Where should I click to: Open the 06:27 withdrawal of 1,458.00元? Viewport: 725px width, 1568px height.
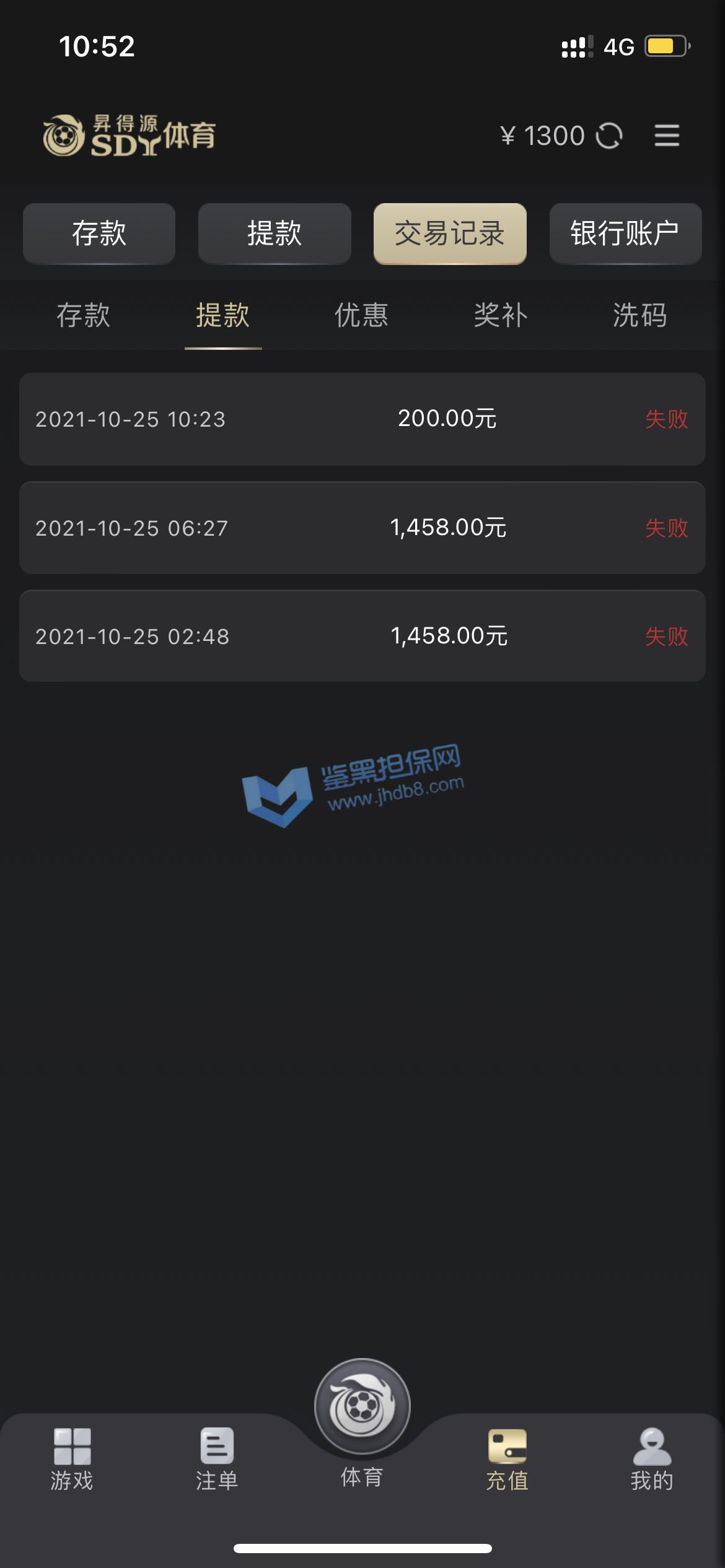pos(362,528)
